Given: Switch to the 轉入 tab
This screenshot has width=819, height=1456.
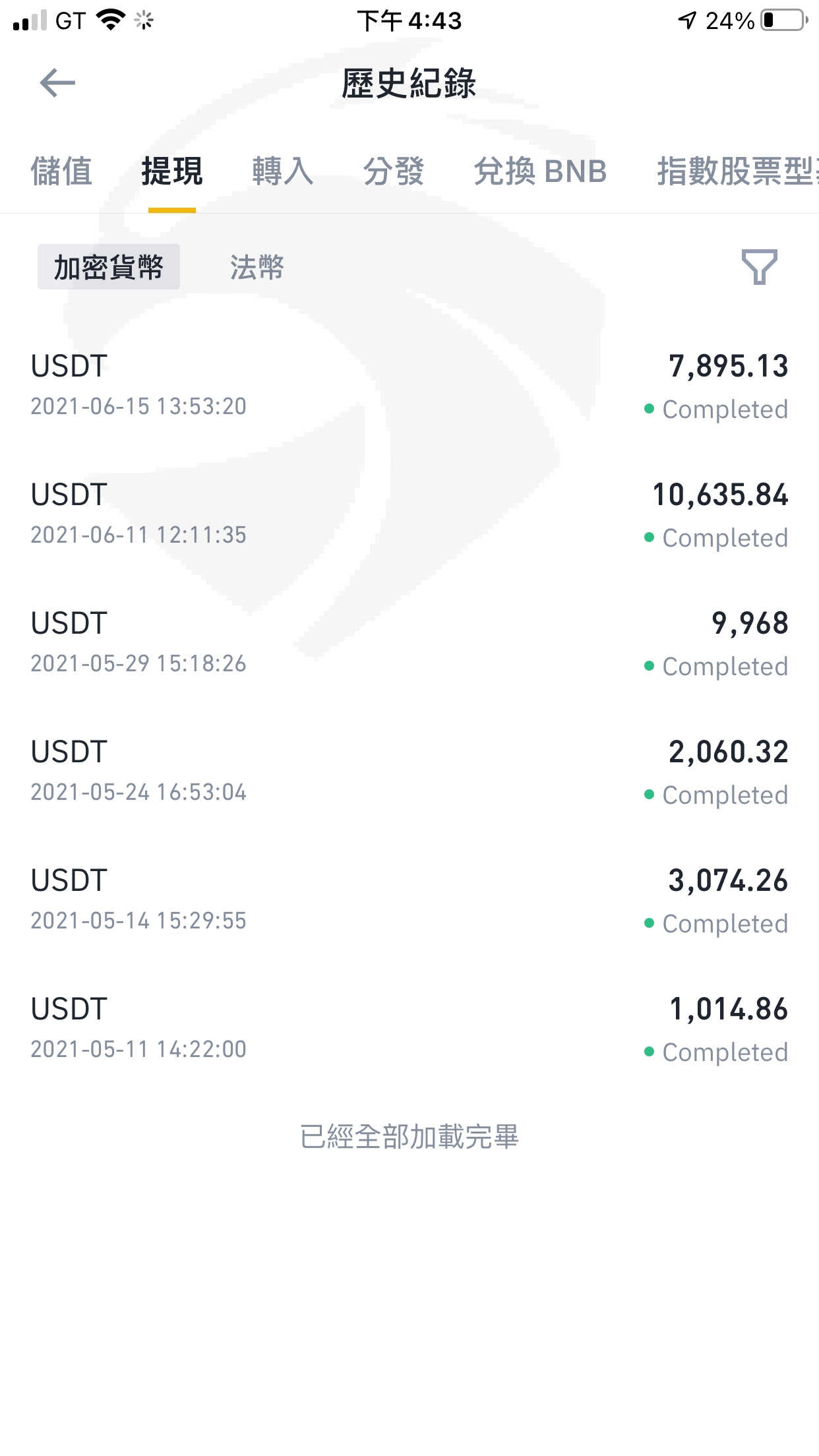Looking at the screenshot, I should pos(283,171).
